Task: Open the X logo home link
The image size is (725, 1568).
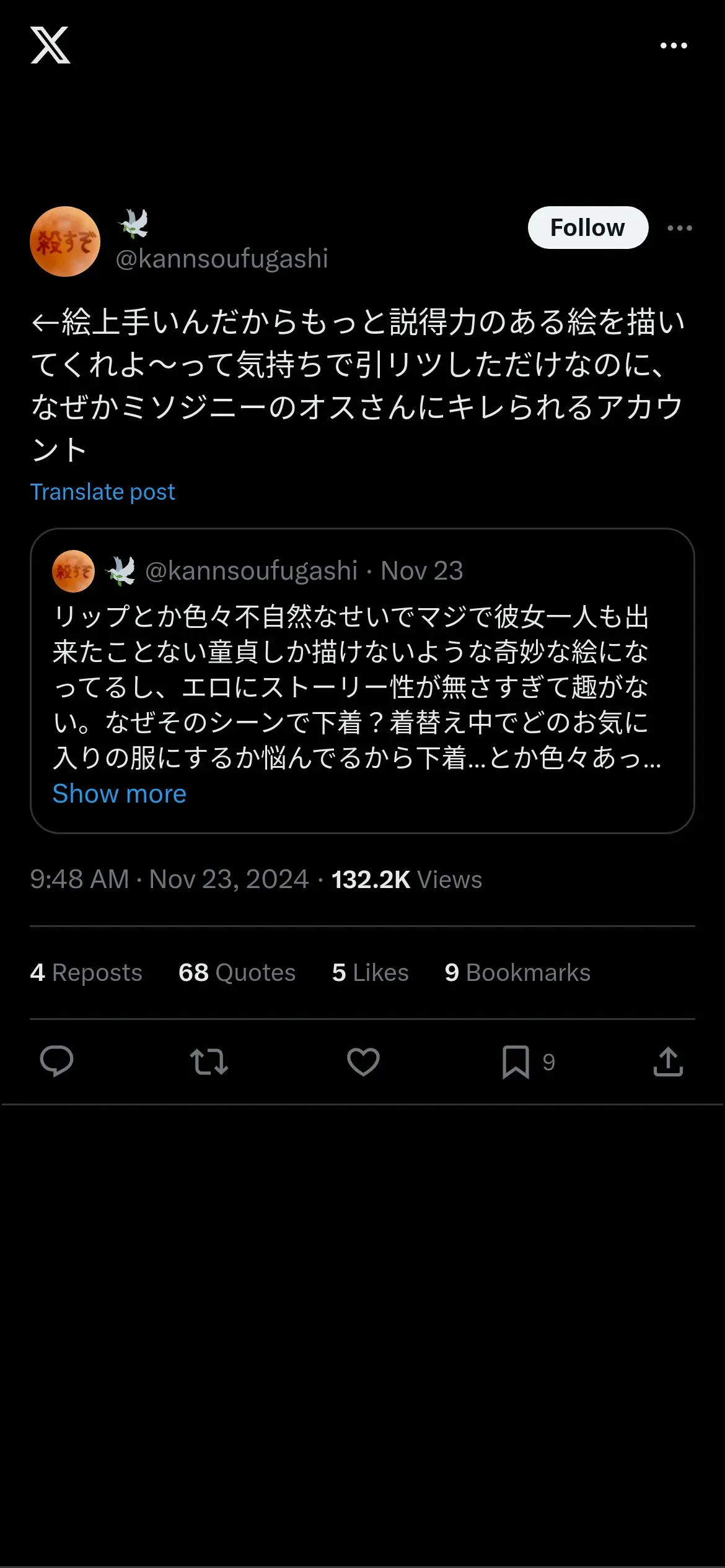Action: (50, 45)
